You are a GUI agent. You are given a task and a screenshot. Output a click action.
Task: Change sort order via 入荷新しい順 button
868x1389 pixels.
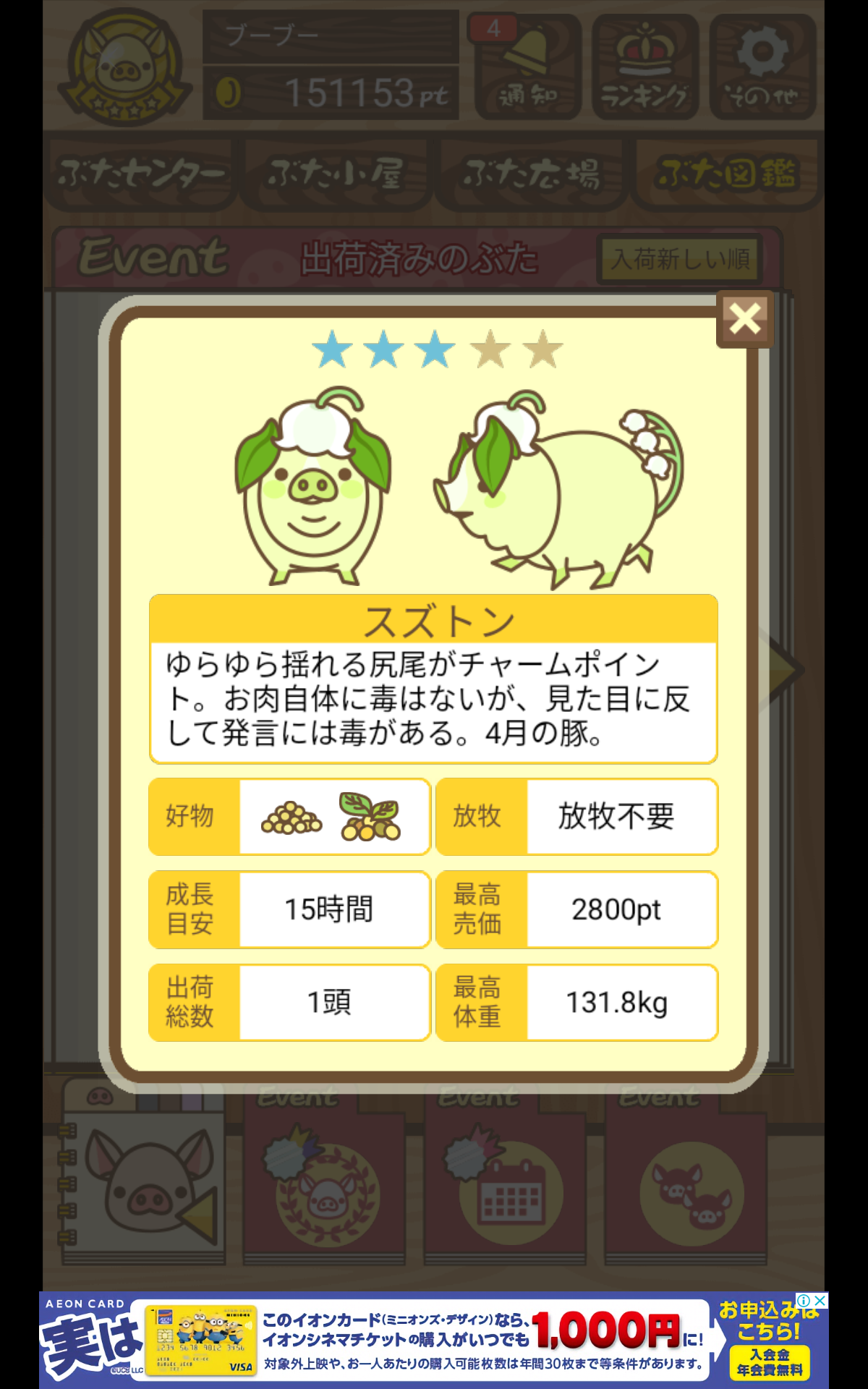click(680, 259)
